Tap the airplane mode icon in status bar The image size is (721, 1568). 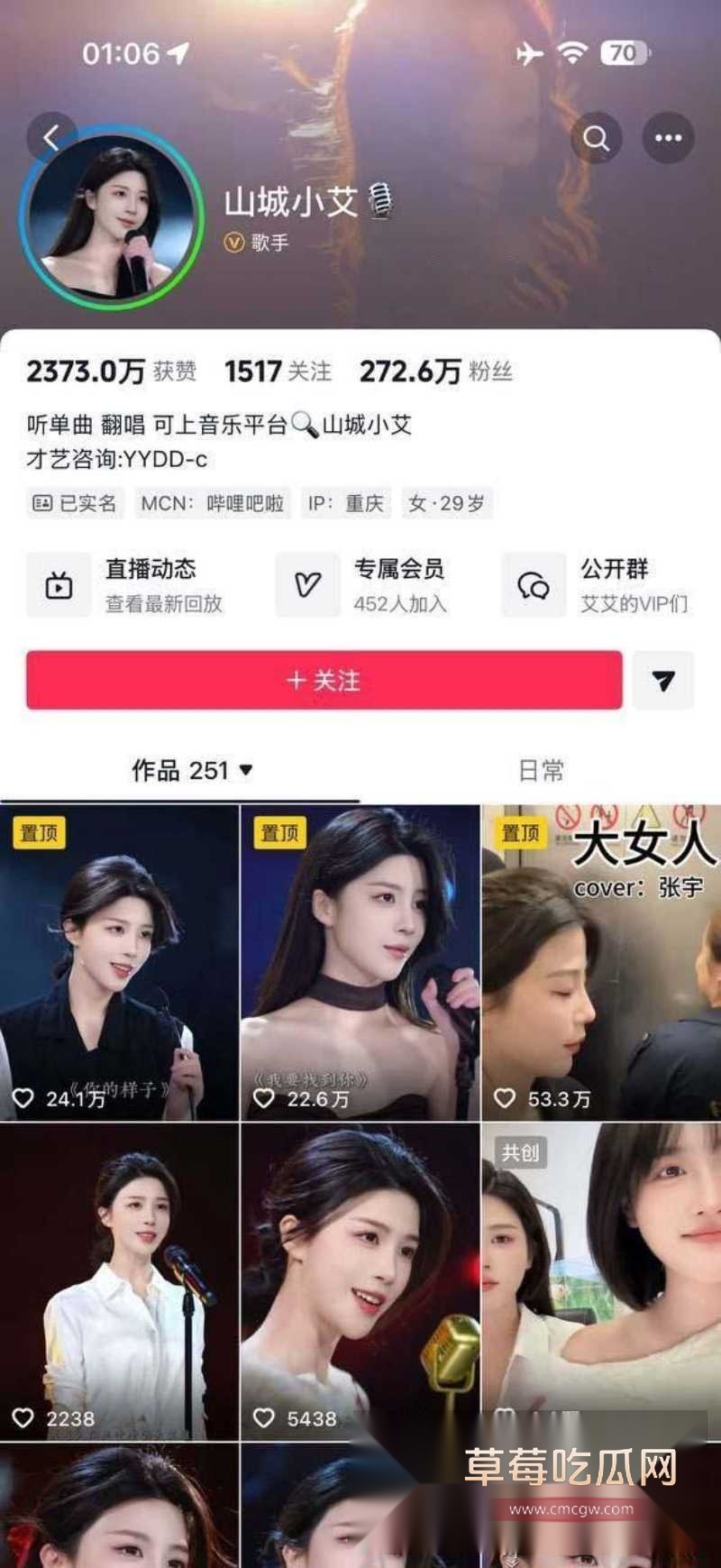530,53
